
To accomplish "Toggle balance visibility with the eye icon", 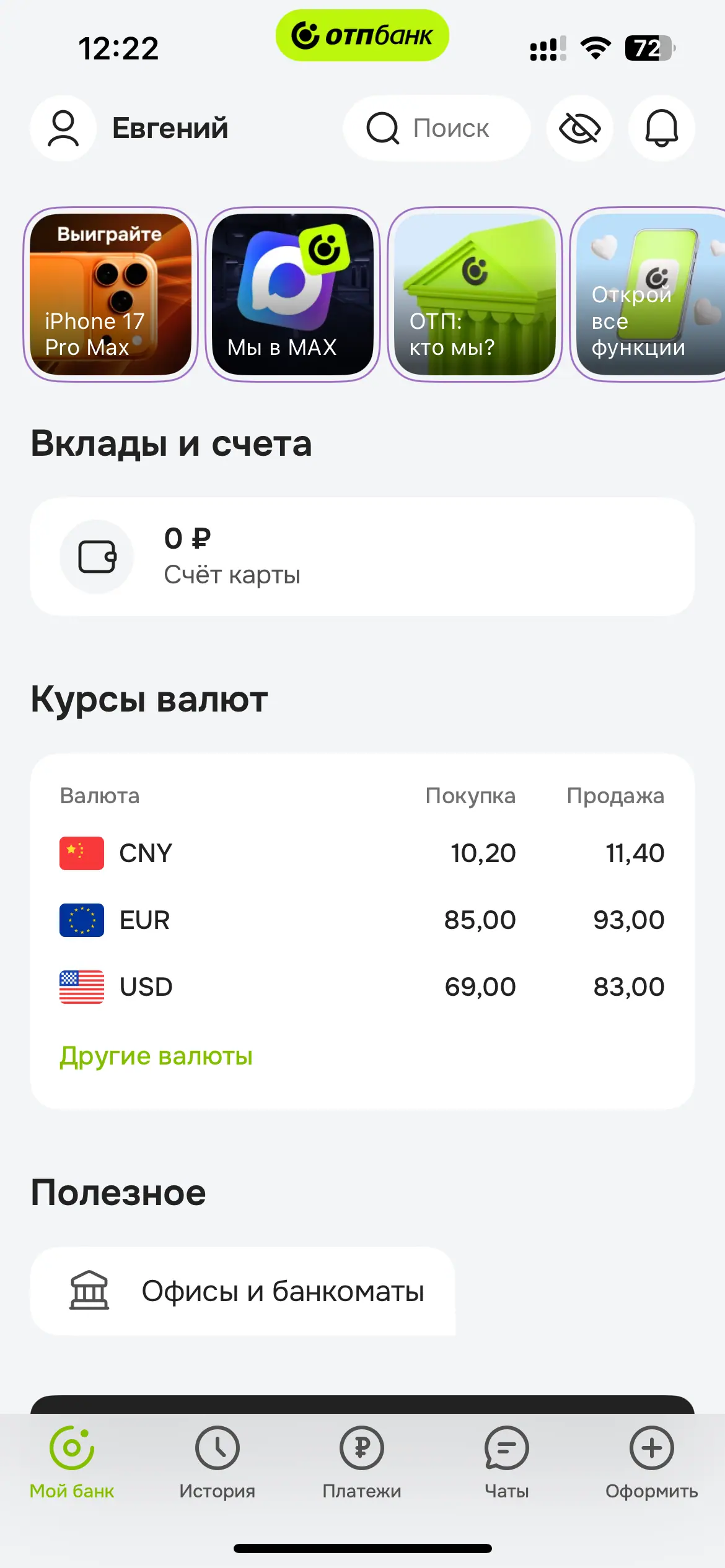I will (x=579, y=128).
